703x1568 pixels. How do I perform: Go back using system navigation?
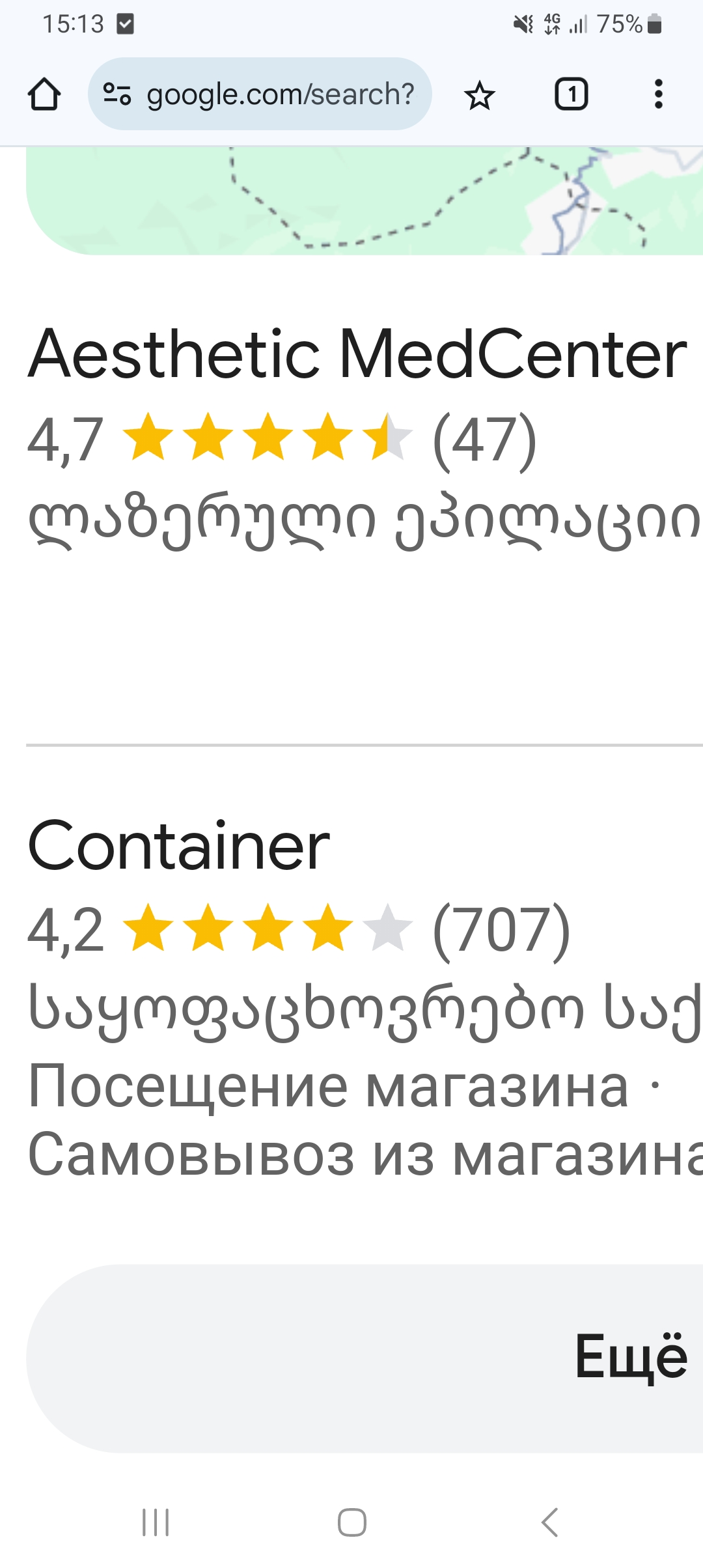coord(550,1522)
